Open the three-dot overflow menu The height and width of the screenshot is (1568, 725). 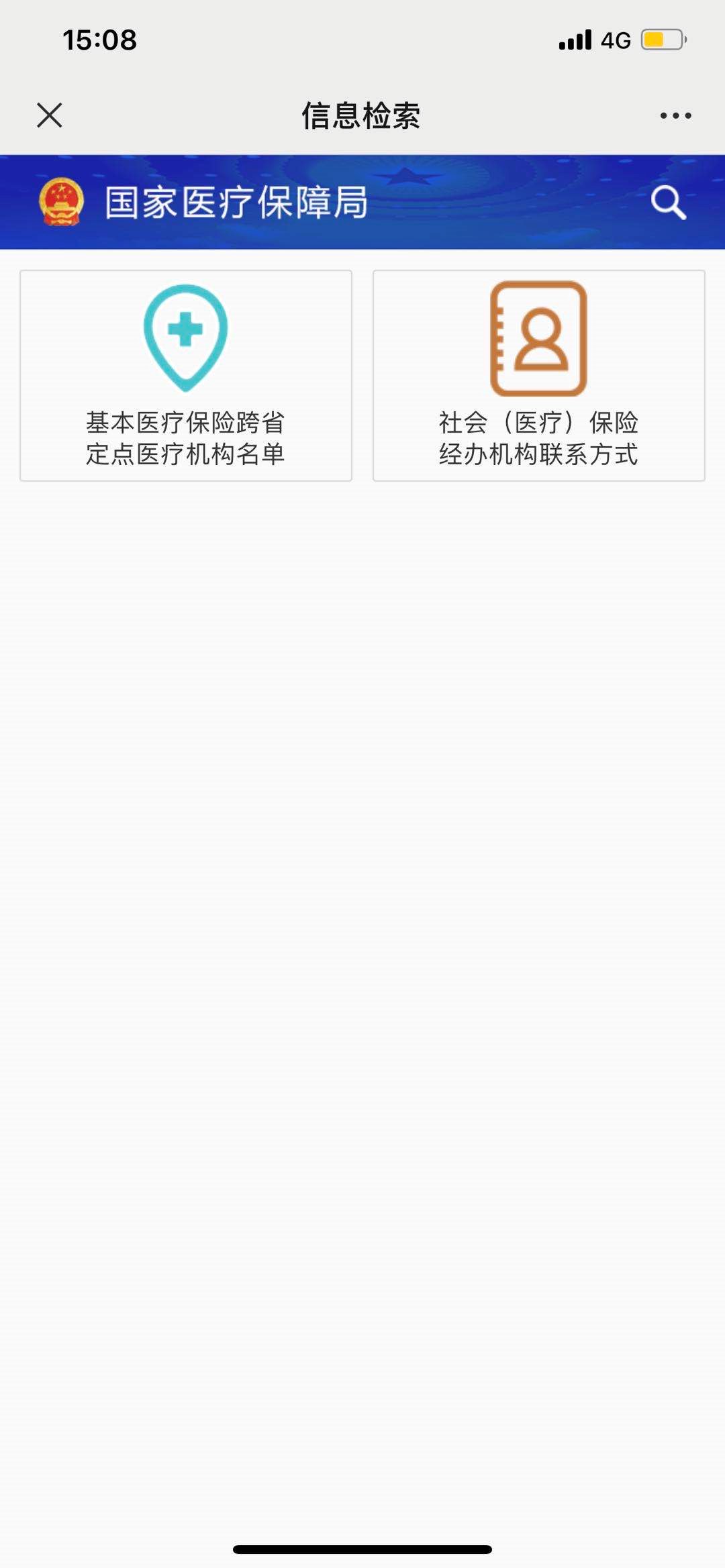pyautogui.click(x=675, y=115)
